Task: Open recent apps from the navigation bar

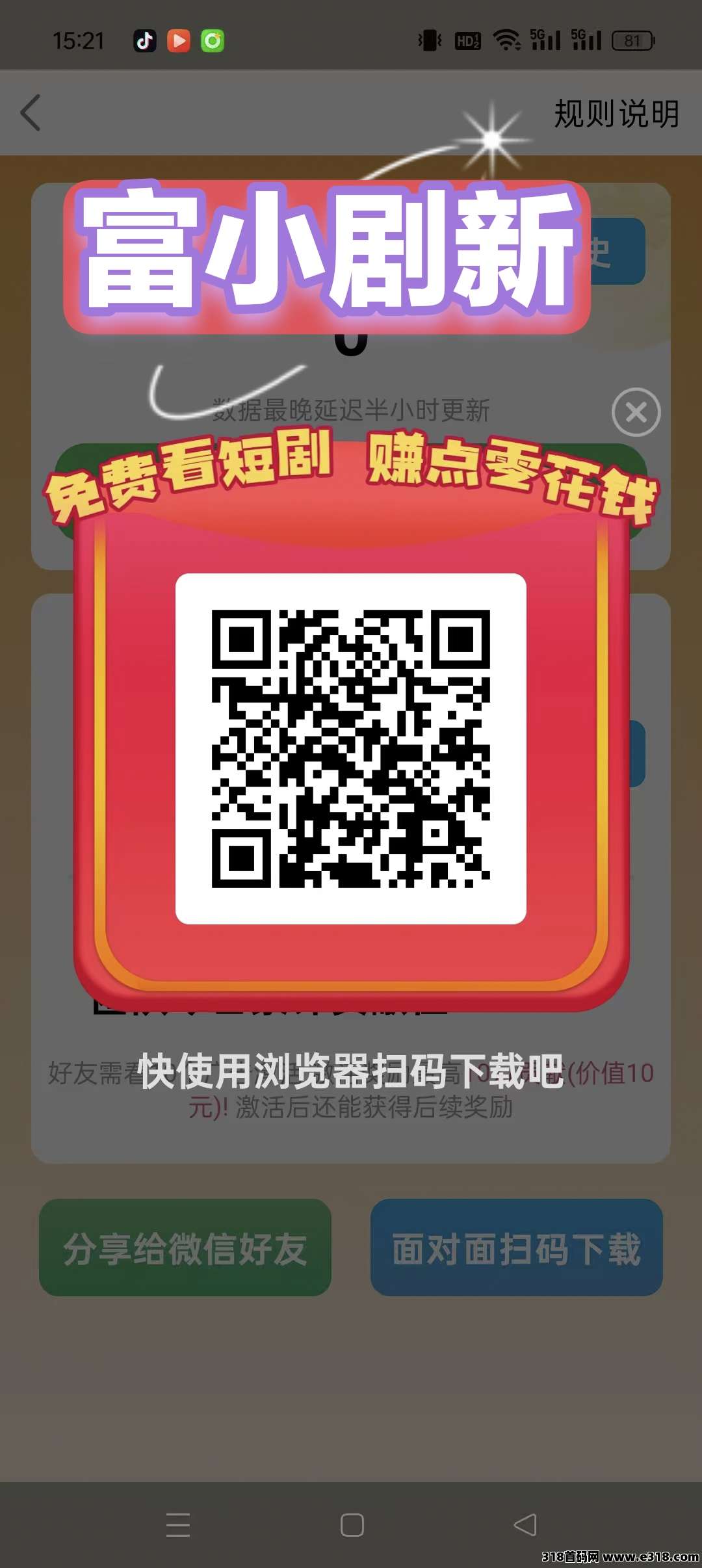Action: (x=177, y=1524)
